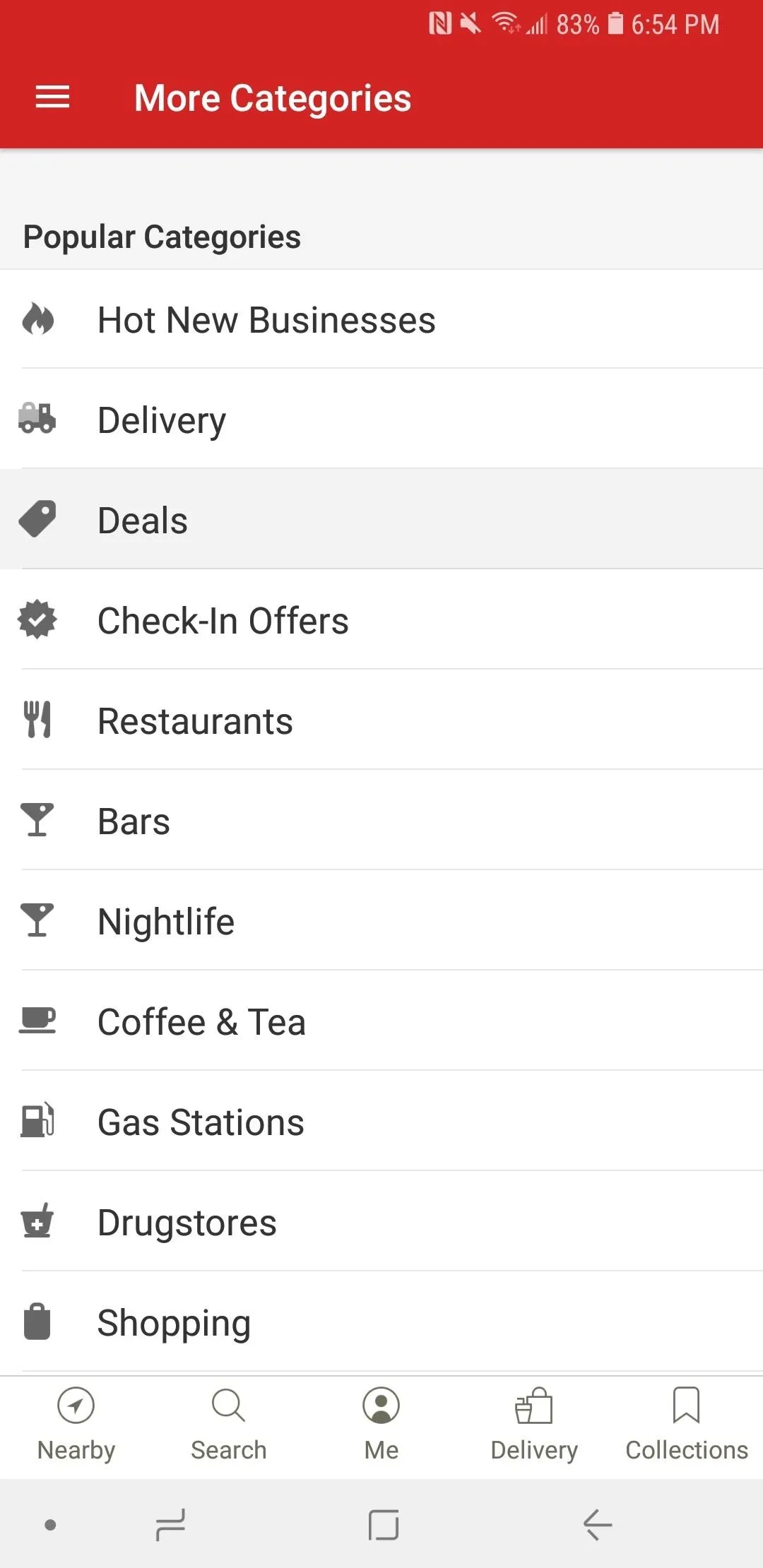763x1568 pixels.
Task: Open the Restaurants category
Action: point(381,720)
